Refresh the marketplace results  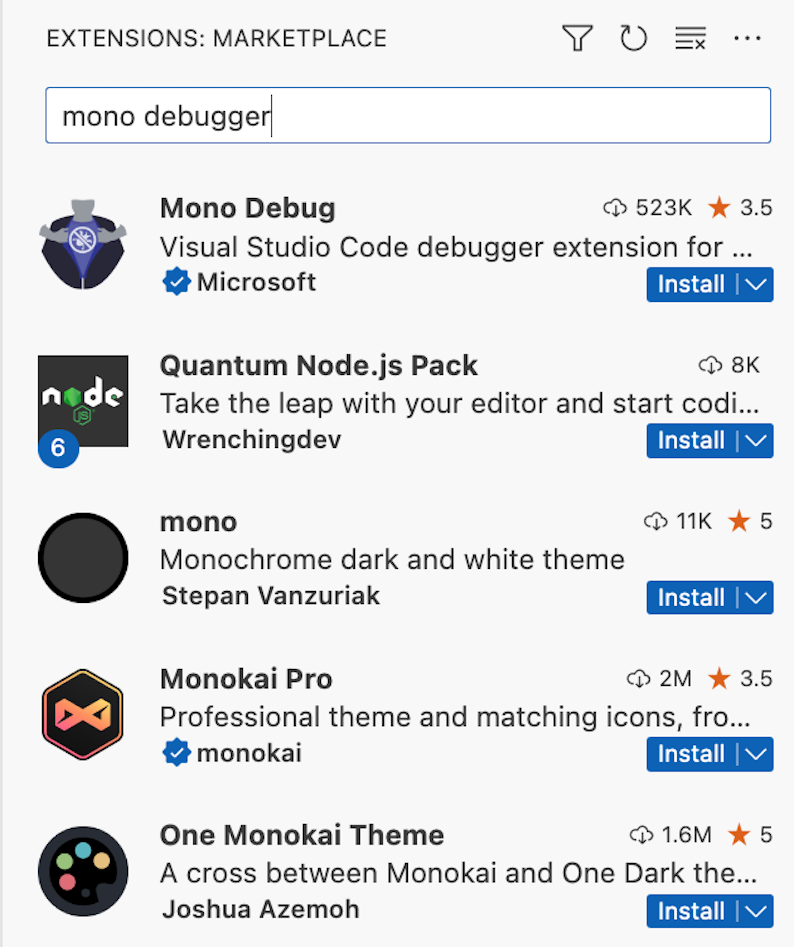[x=633, y=39]
